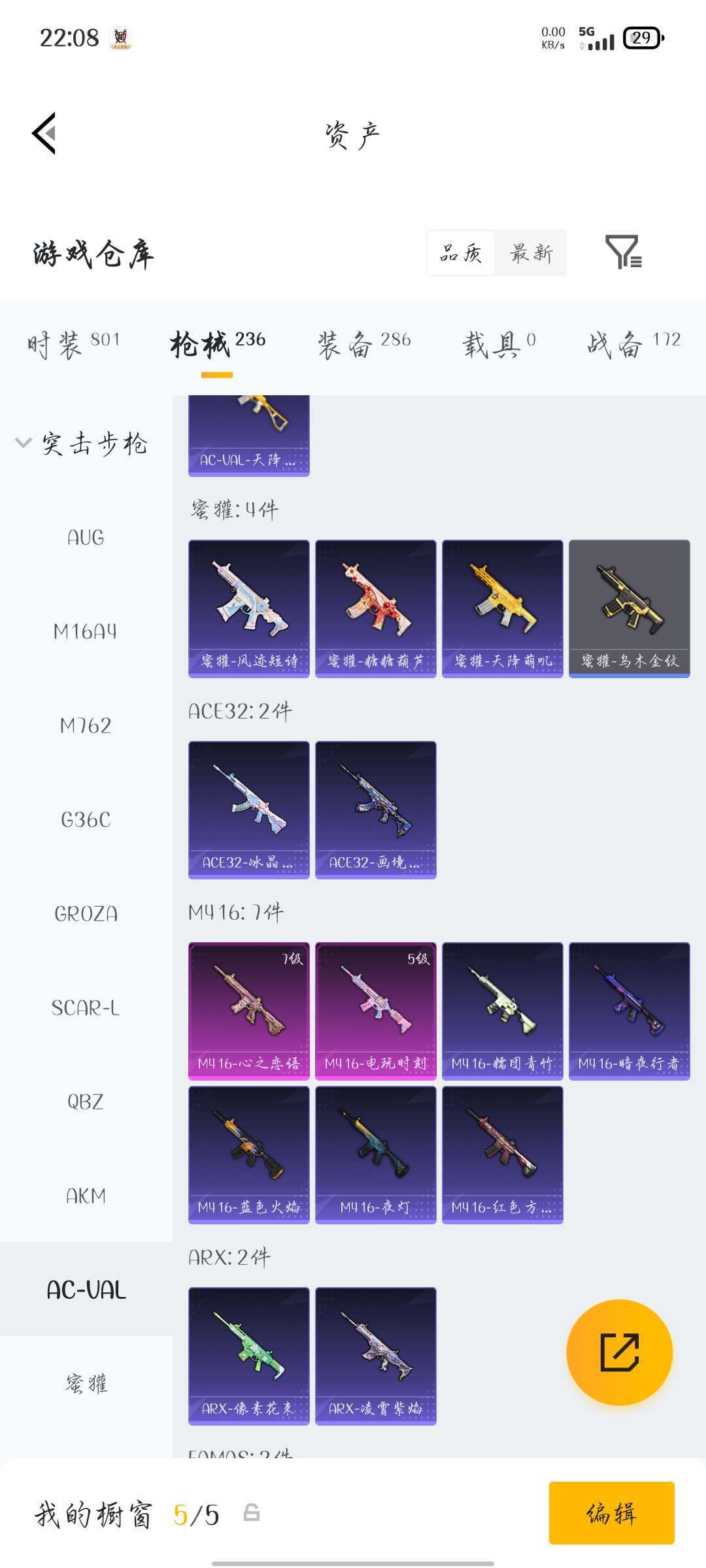The height and width of the screenshot is (1568, 706).
Task: Switch to the 战备 tab
Action: [x=633, y=343]
